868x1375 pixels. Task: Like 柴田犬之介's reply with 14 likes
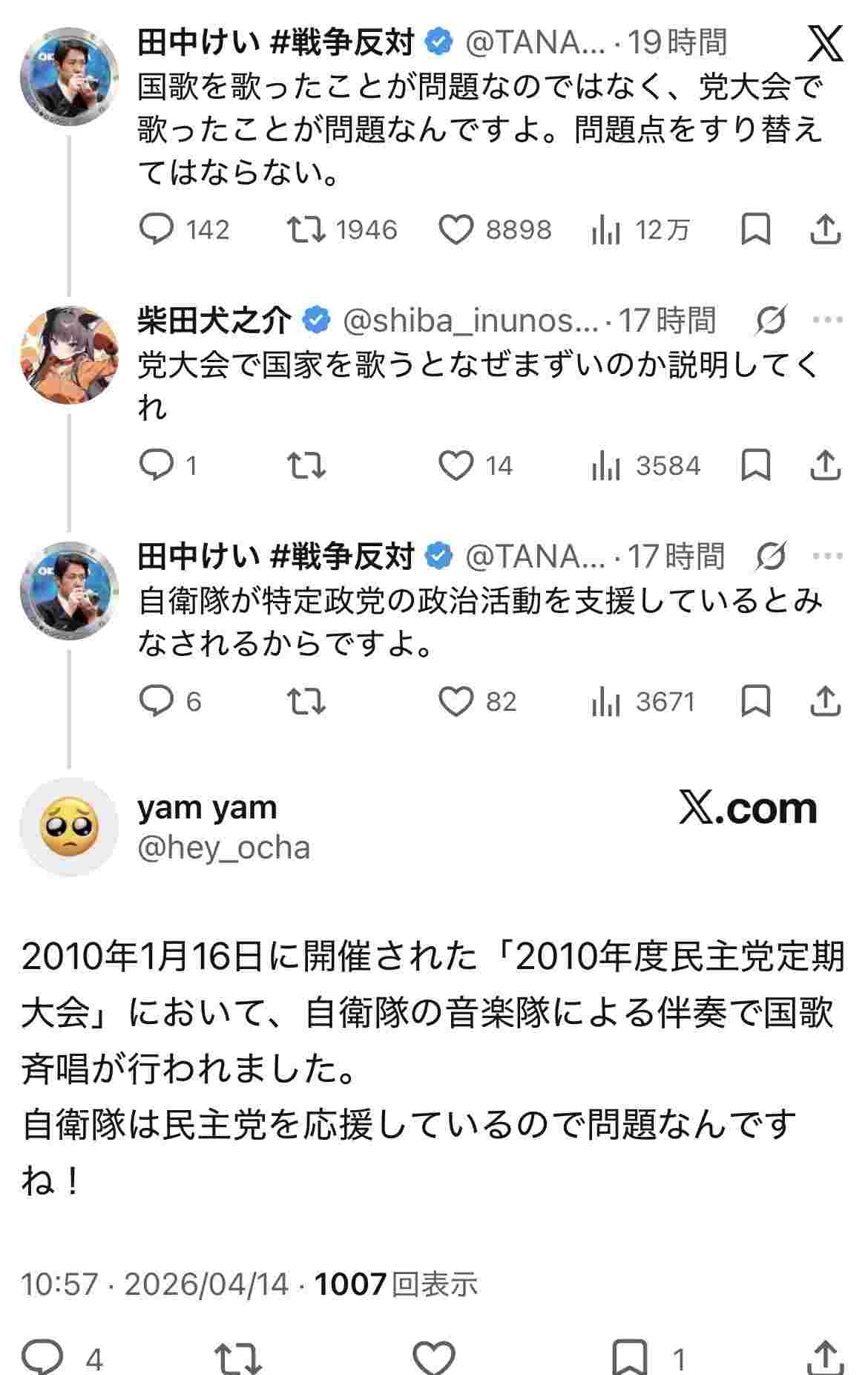[456, 466]
